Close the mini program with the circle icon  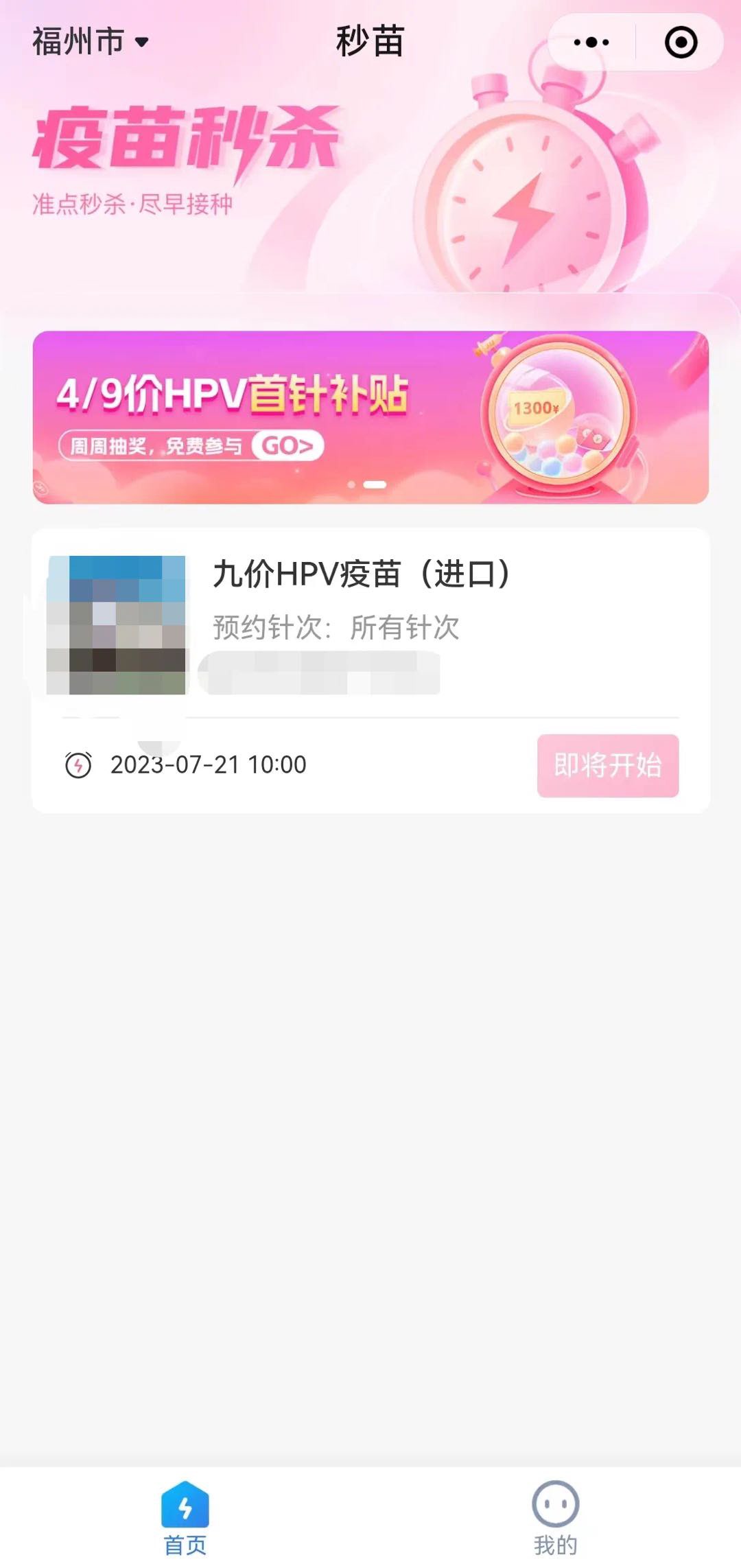pyautogui.click(x=681, y=43)
